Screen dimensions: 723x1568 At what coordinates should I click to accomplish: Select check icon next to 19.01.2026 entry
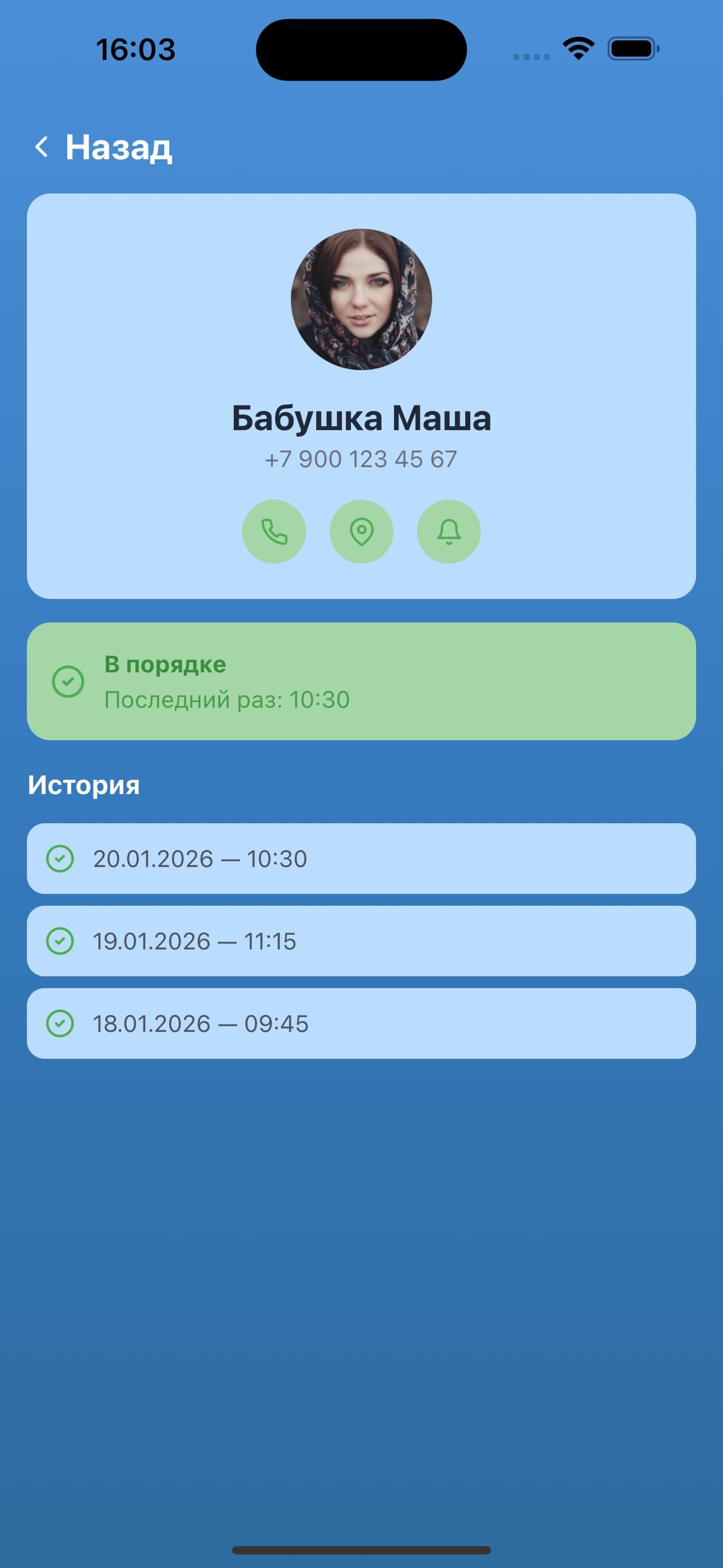61,941
